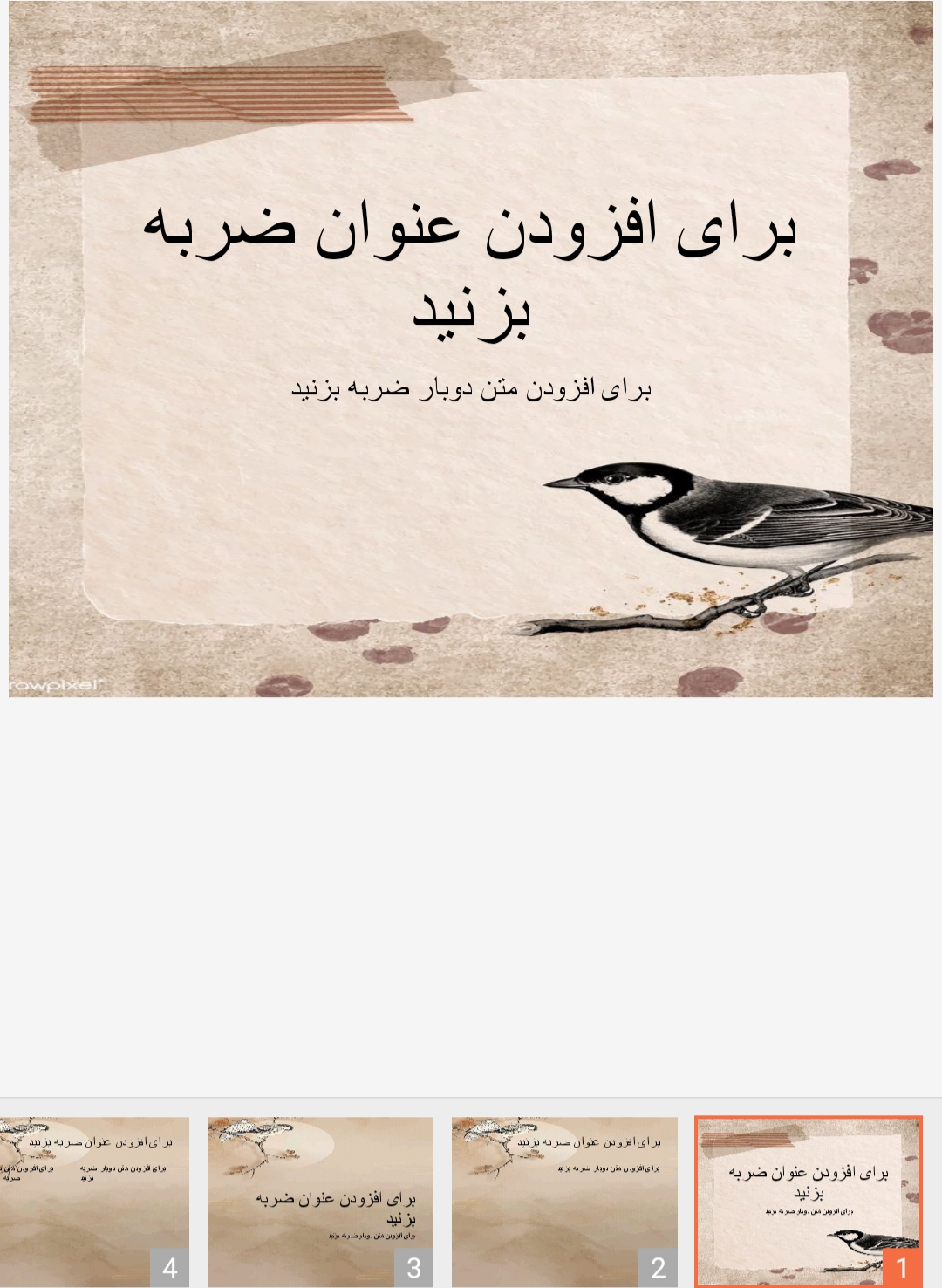Tap the title placeholder on the slide

point(470,269)
